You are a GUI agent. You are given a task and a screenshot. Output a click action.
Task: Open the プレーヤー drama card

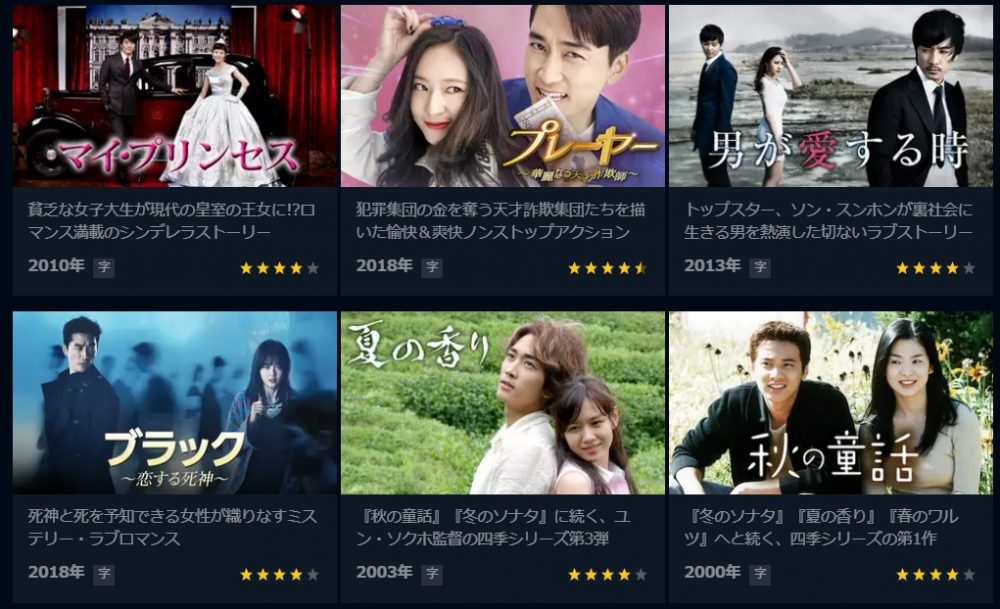[502, 96]
